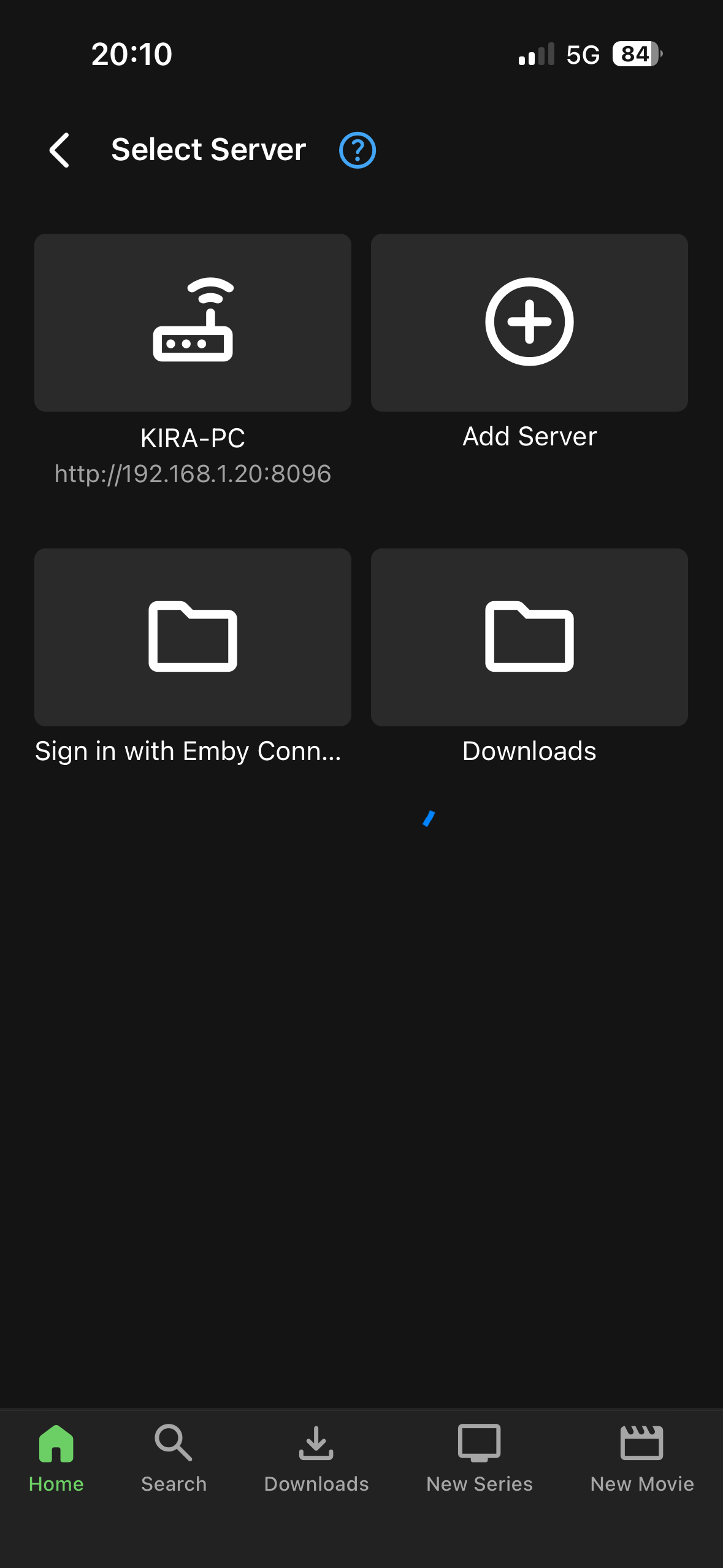Switch to the Search tab
The width and height of the screenshot is (723, 1568).
tap(174, 1458)
